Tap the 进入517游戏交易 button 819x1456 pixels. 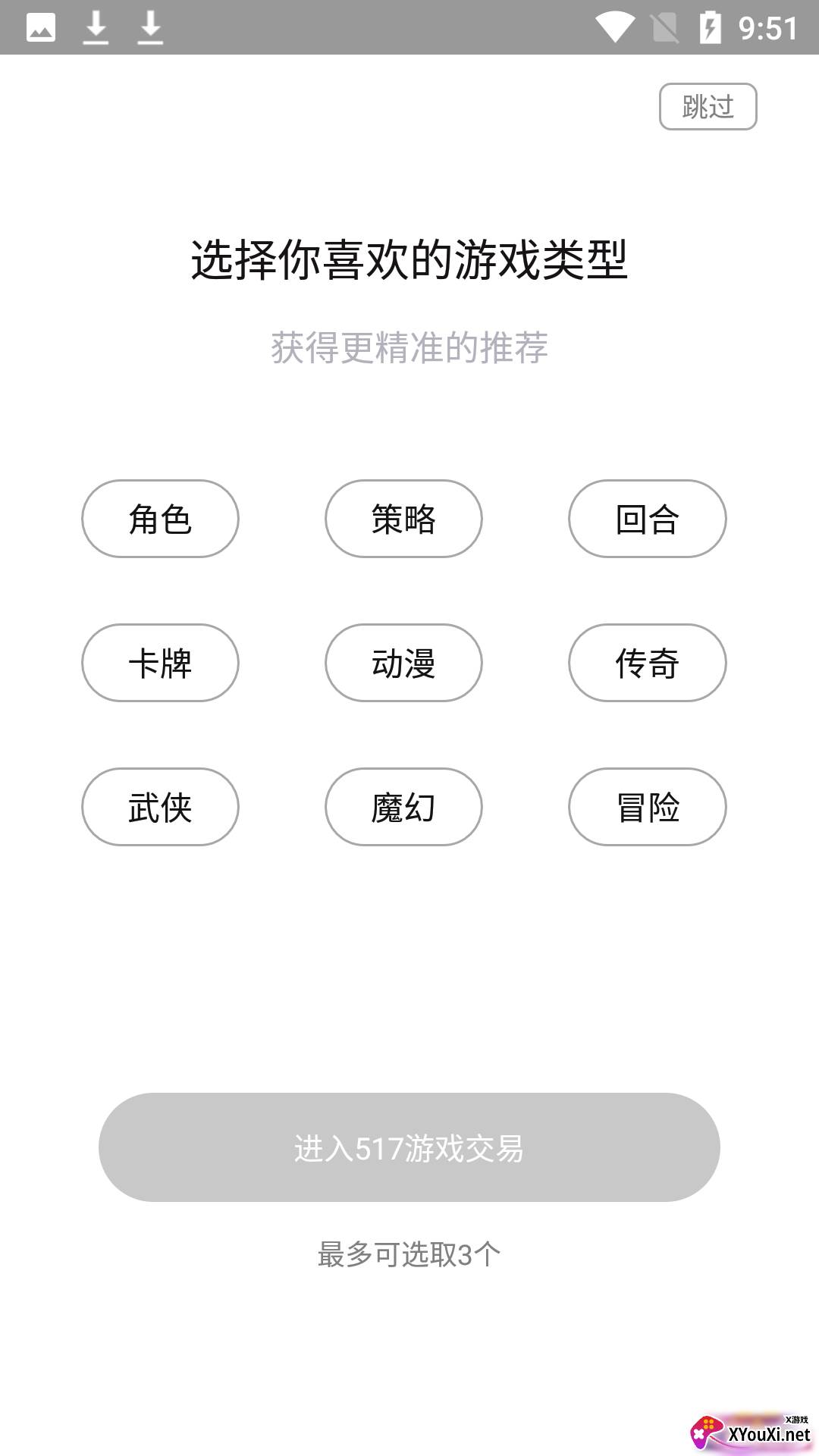(x=409, y=1147)
